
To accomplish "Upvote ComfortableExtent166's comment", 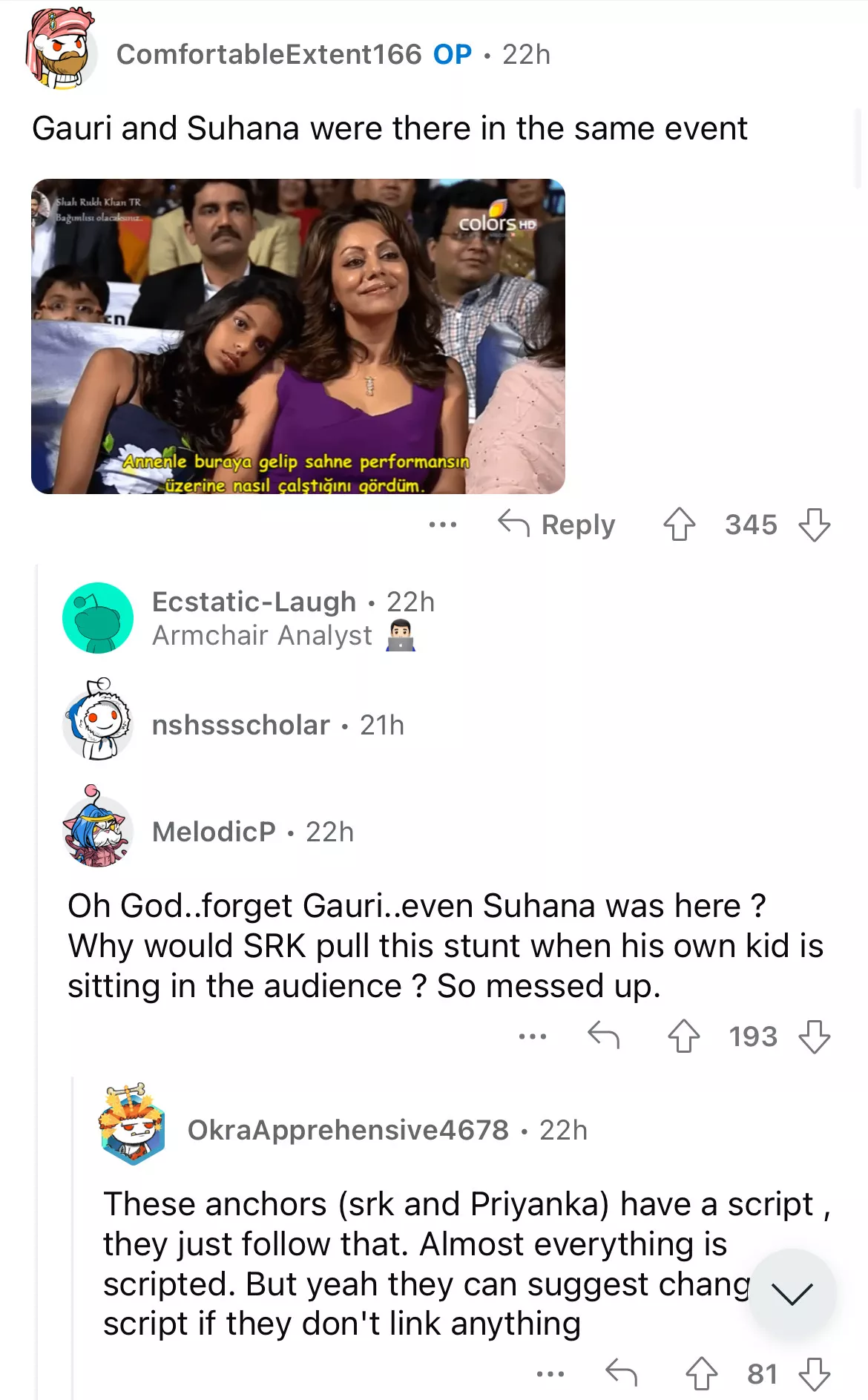I will coord(679,525).
